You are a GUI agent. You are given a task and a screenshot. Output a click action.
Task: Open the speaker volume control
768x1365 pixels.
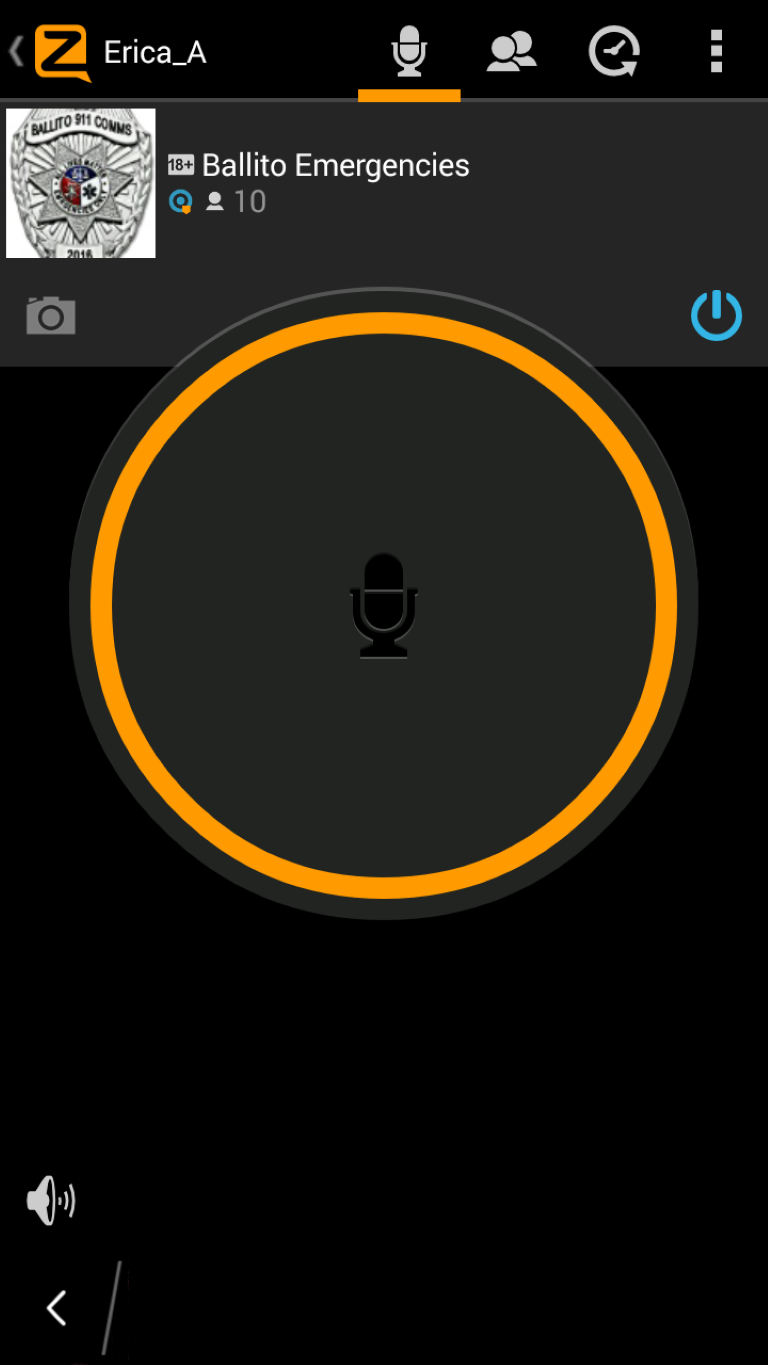[x=51, y=1200]
